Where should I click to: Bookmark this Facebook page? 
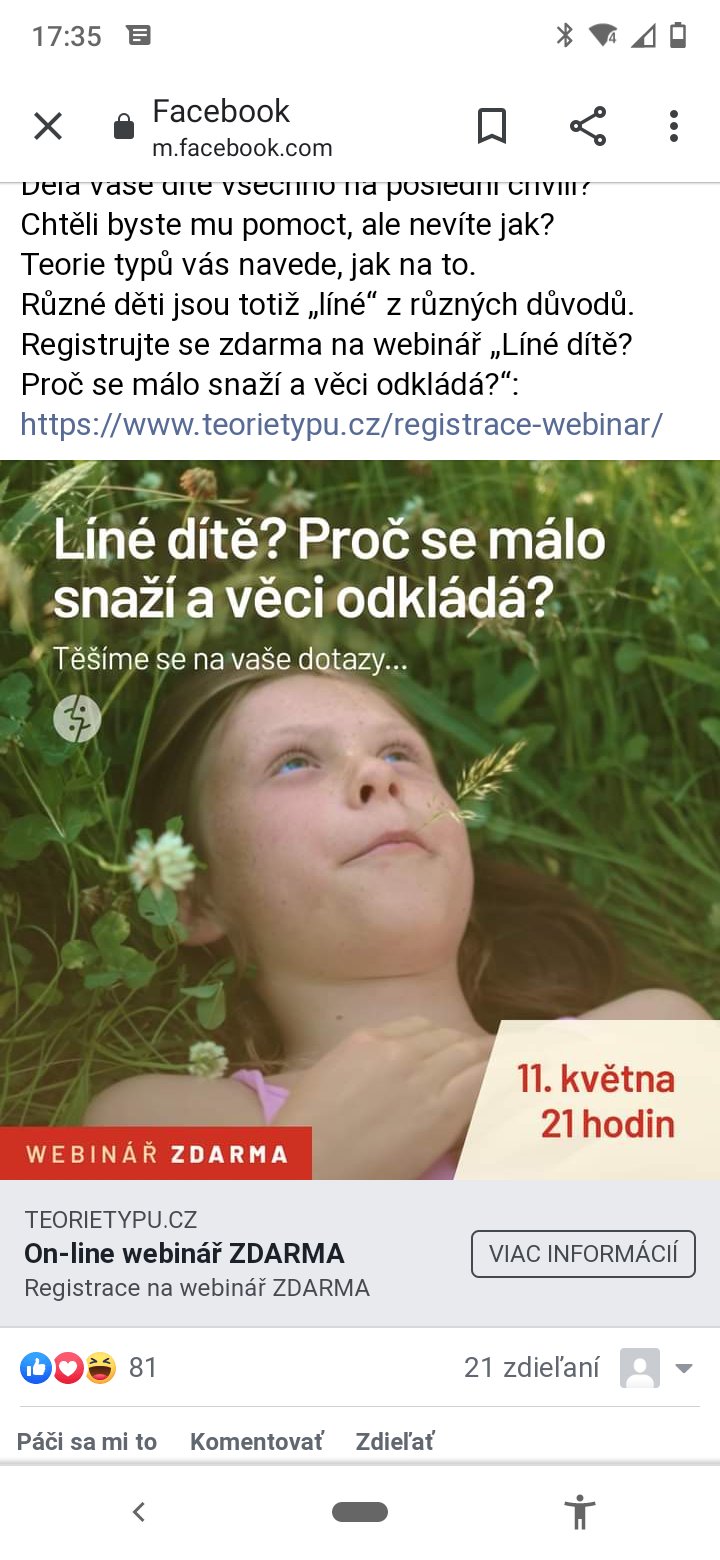click(x=491, y=127)
